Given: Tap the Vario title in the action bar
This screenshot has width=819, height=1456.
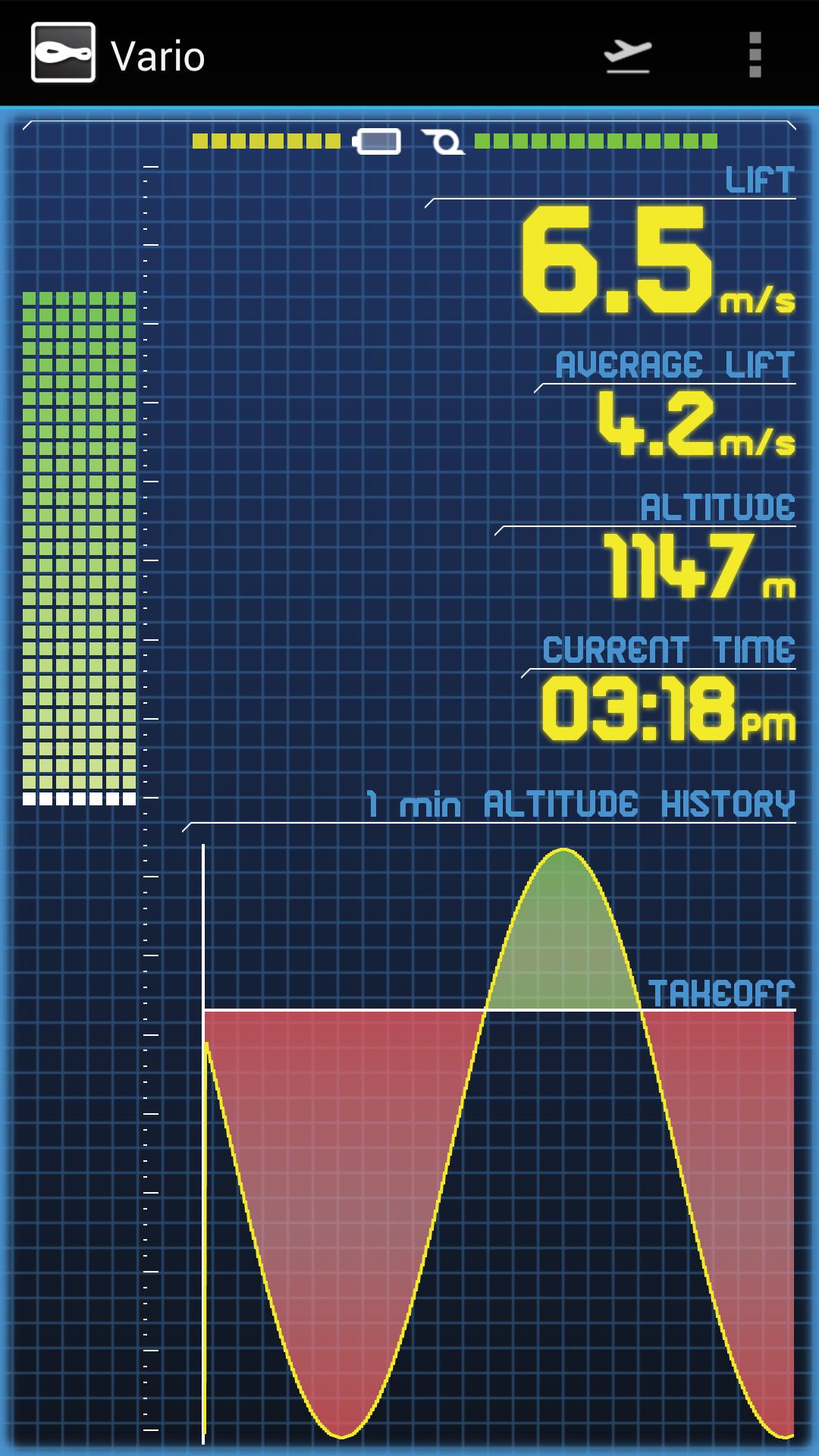Looking at the screenshot, I should point(158,55).
